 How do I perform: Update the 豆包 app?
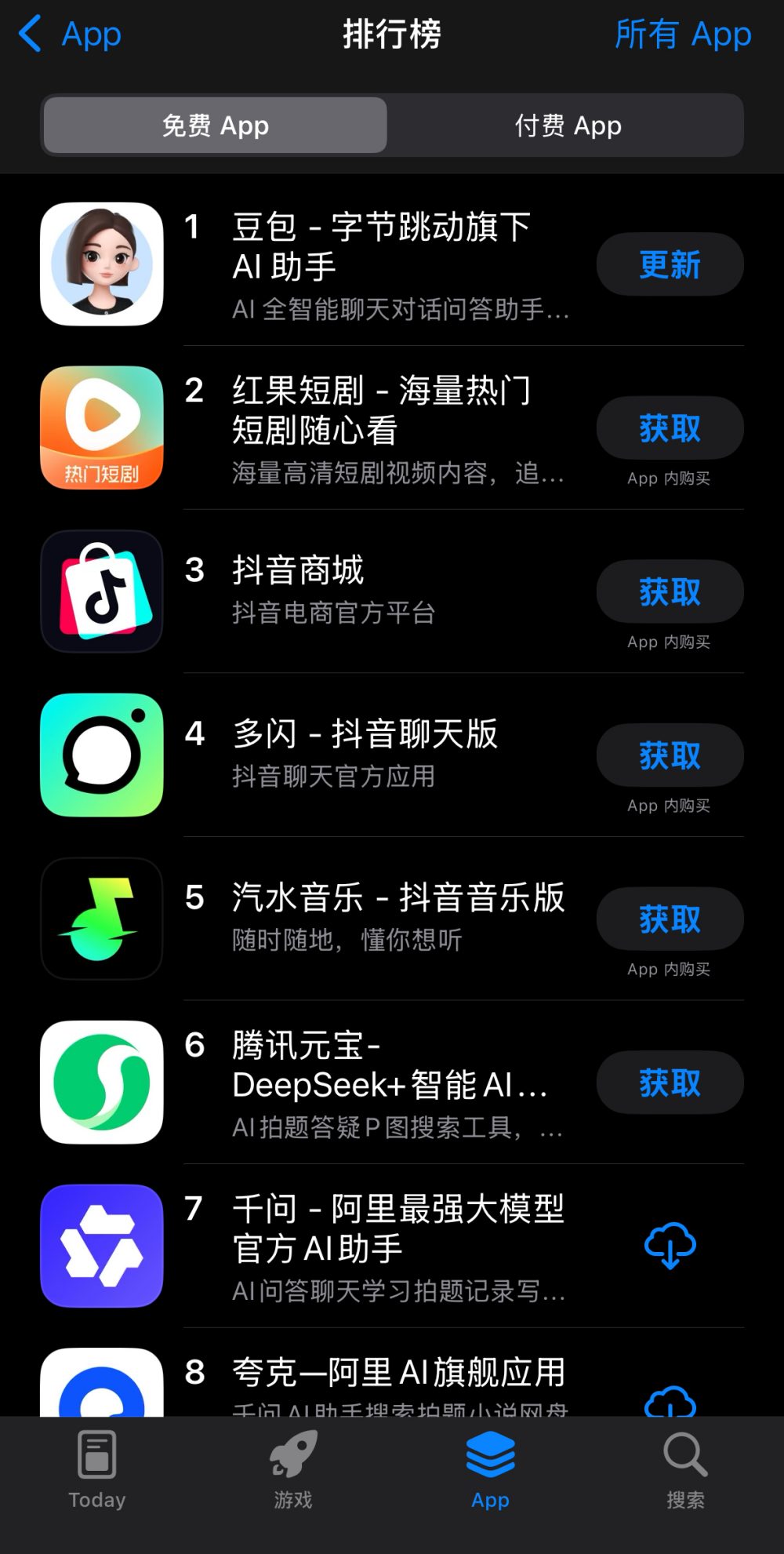pos(670,264)
